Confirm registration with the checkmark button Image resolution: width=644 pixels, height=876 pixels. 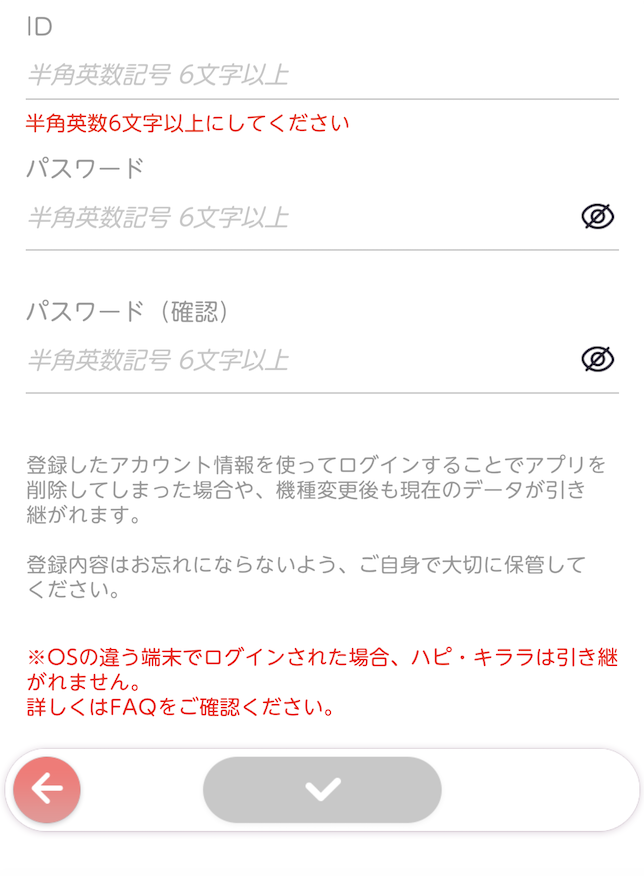tap(322, 790)
